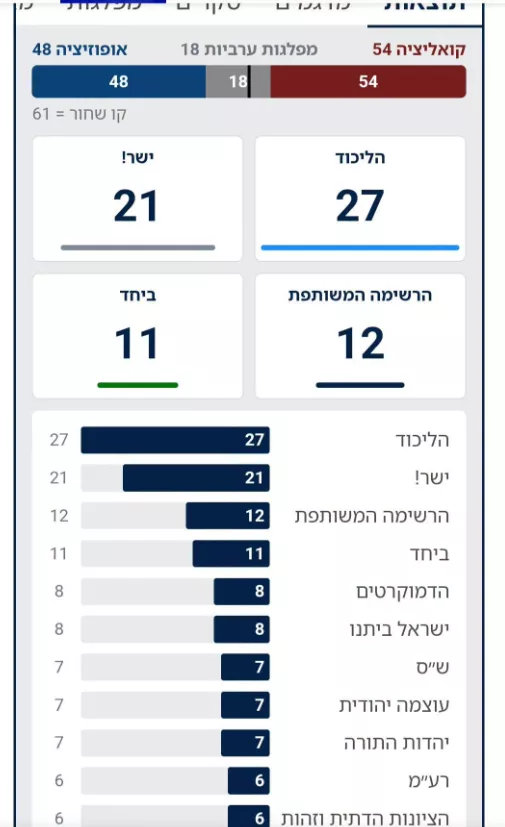Image resolution: width=505 pixels, height=827 pixels.
Task: Switch to the מפלגות tab
Action: click(106, 6)
